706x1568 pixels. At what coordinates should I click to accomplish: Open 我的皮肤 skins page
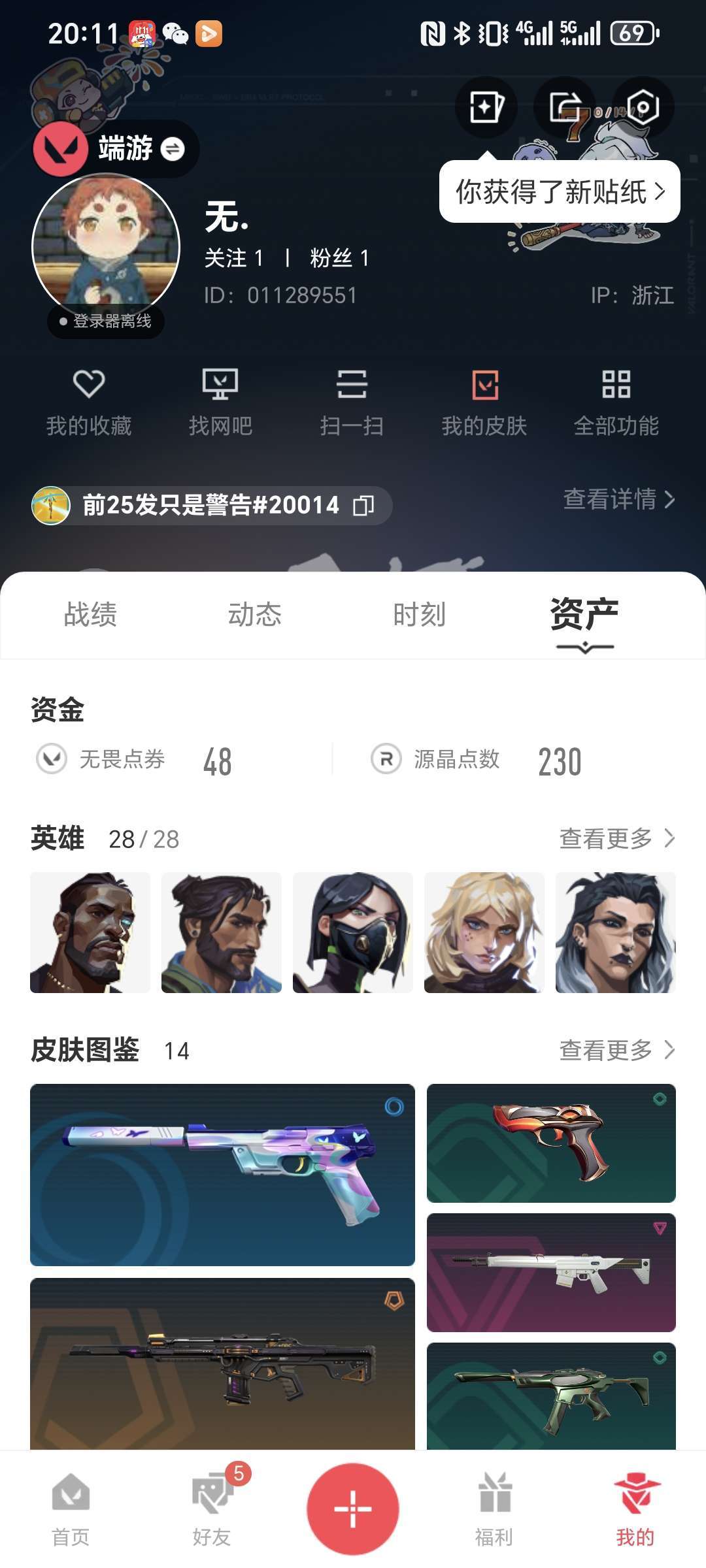[x=484, y=400]
